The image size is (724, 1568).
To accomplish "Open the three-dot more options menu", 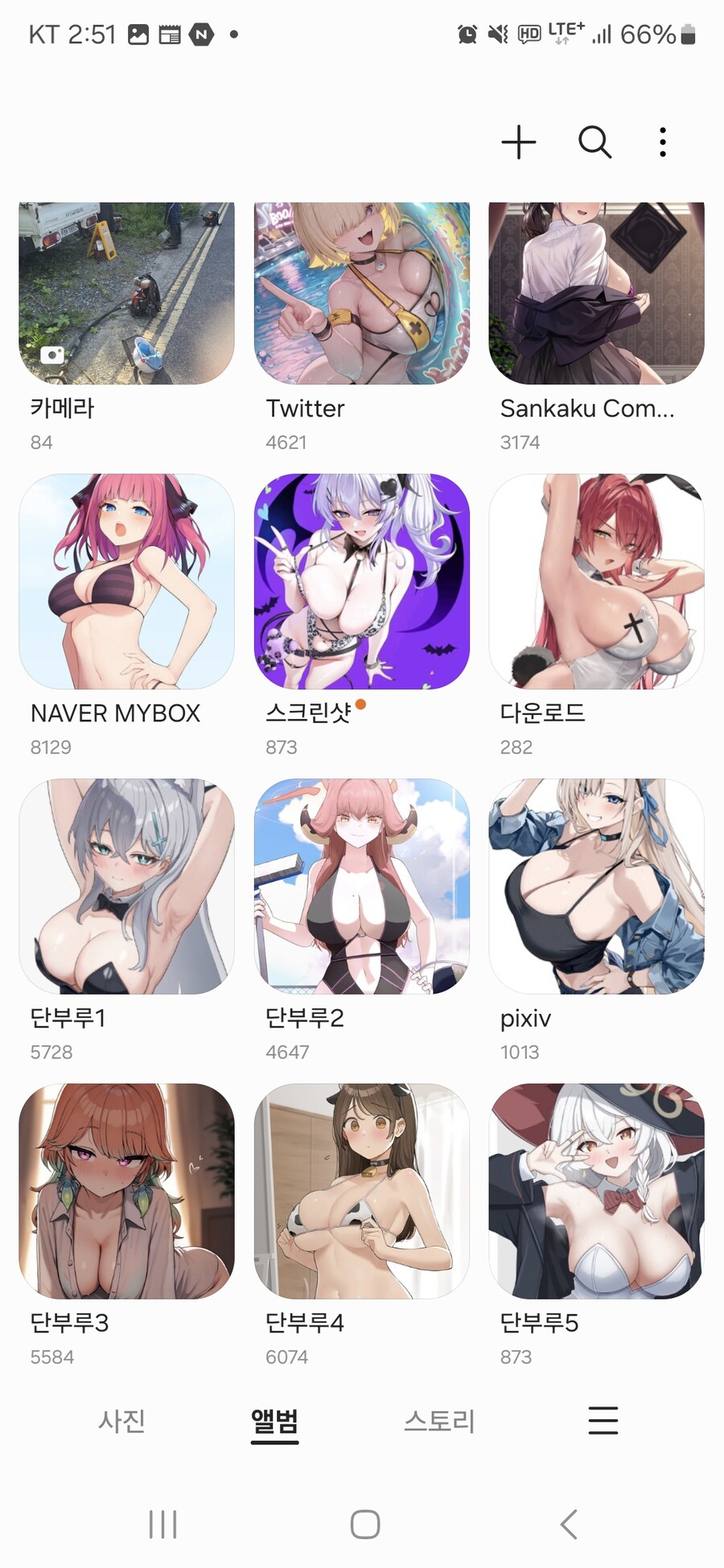I will pyautogui.click(x=662, y=142).
